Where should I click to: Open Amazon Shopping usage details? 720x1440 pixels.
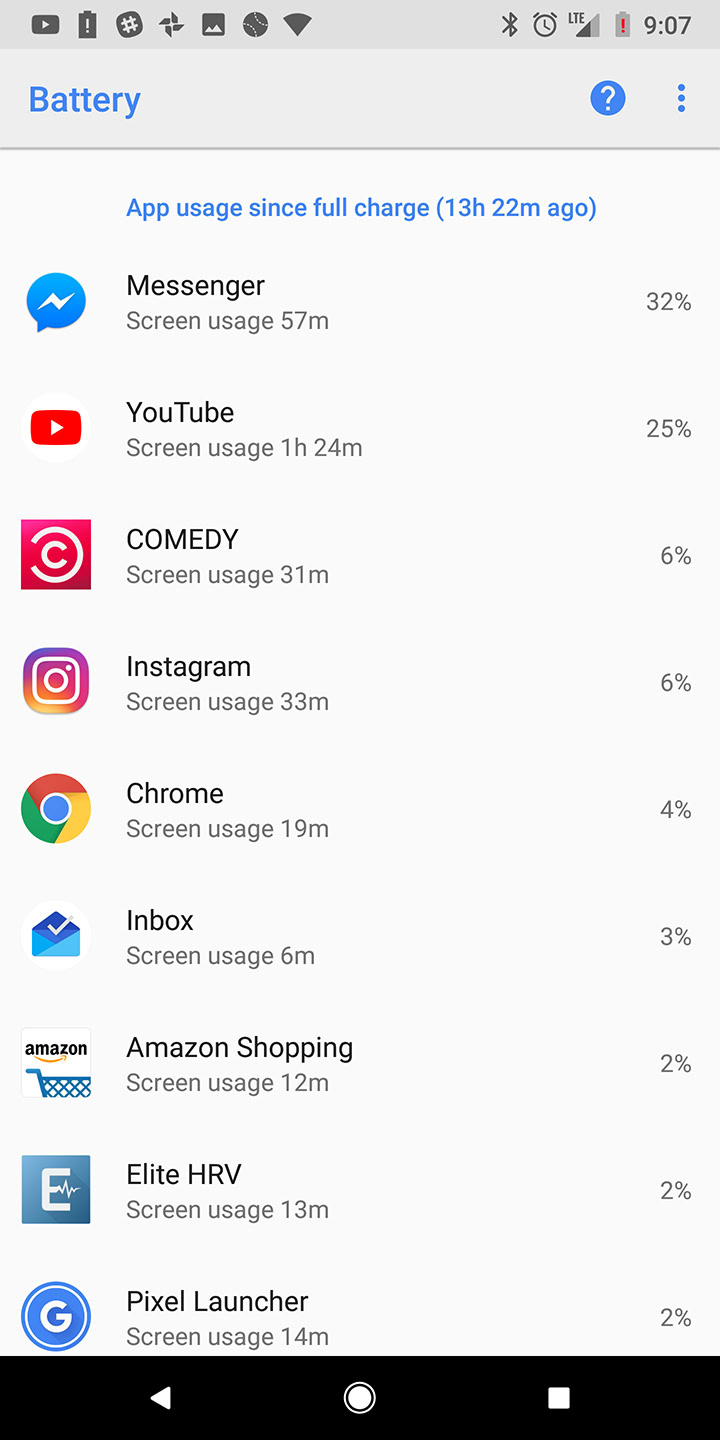(360, 1064)
